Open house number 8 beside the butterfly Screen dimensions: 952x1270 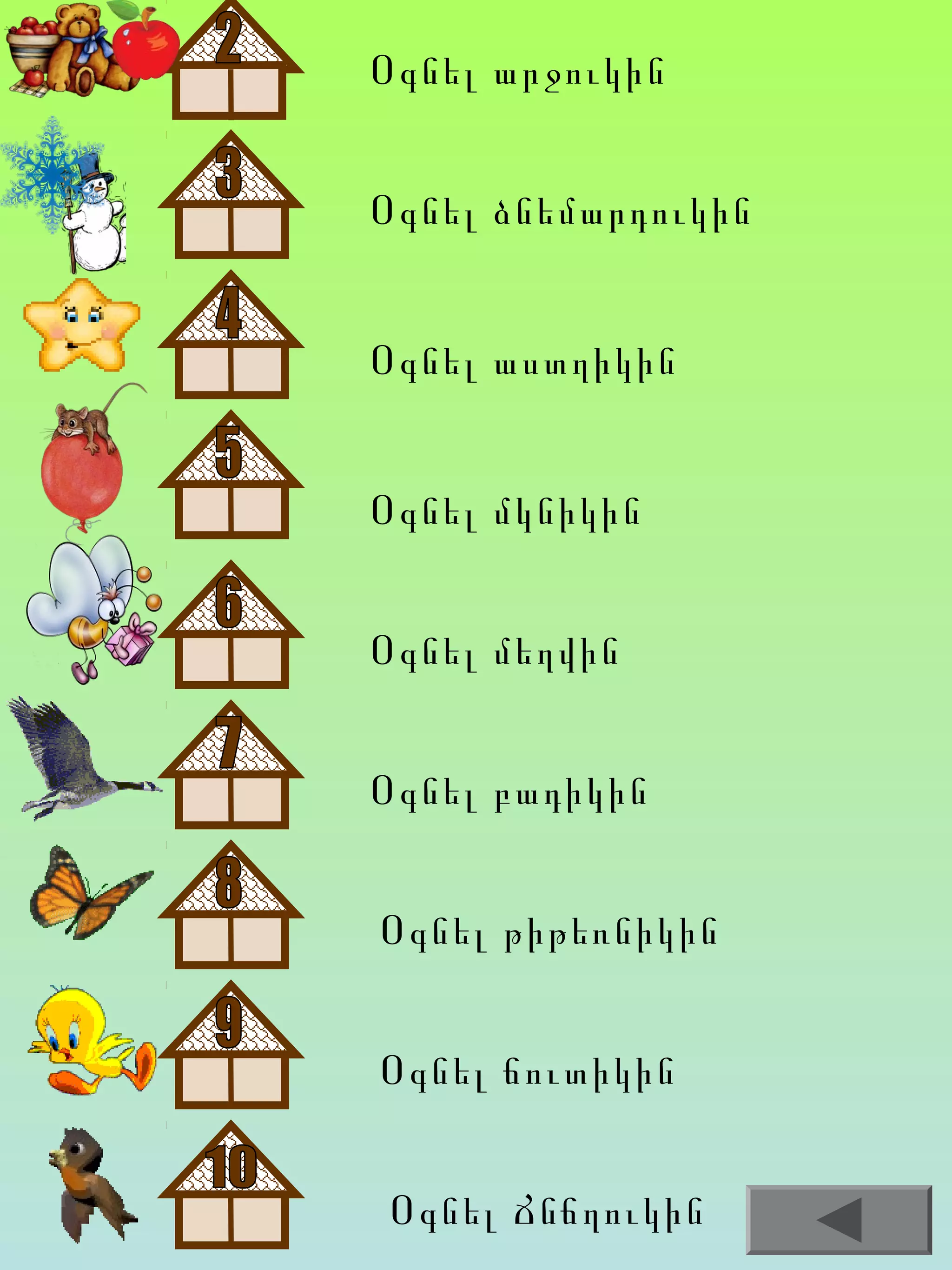(231, 904)
